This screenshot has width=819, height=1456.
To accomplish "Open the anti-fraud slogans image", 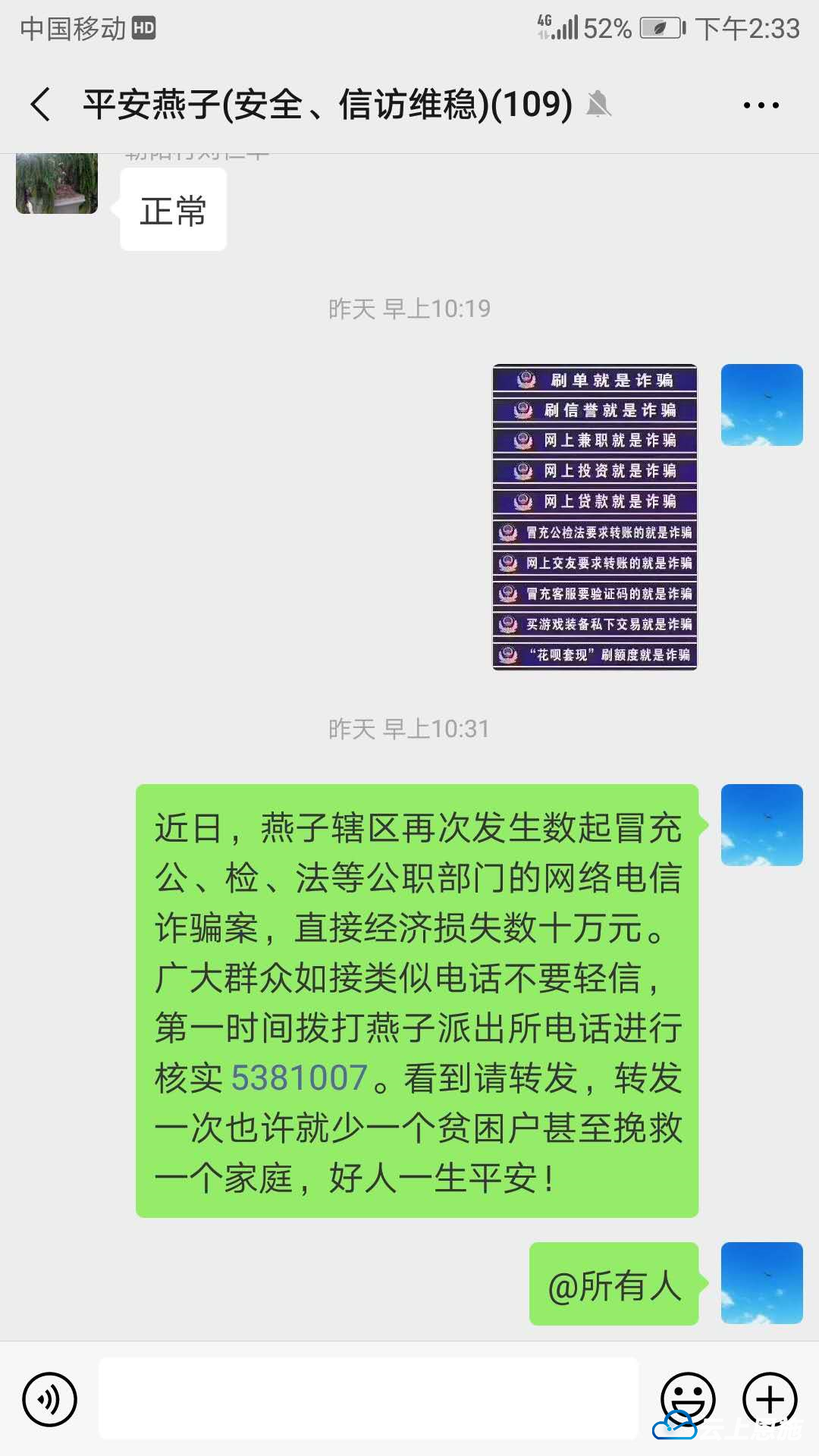I will point(595,517).
